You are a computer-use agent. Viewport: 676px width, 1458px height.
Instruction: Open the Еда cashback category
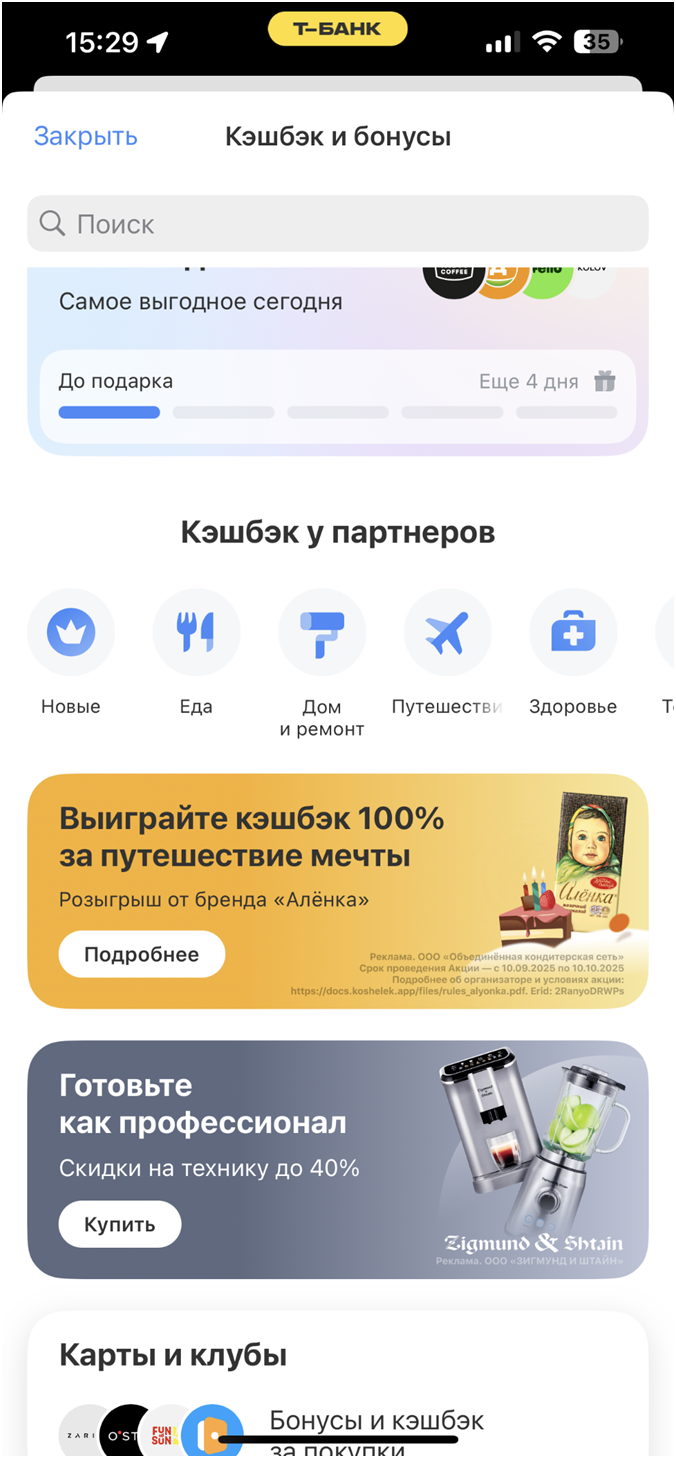pyautogui.click(x=196, y=633)
